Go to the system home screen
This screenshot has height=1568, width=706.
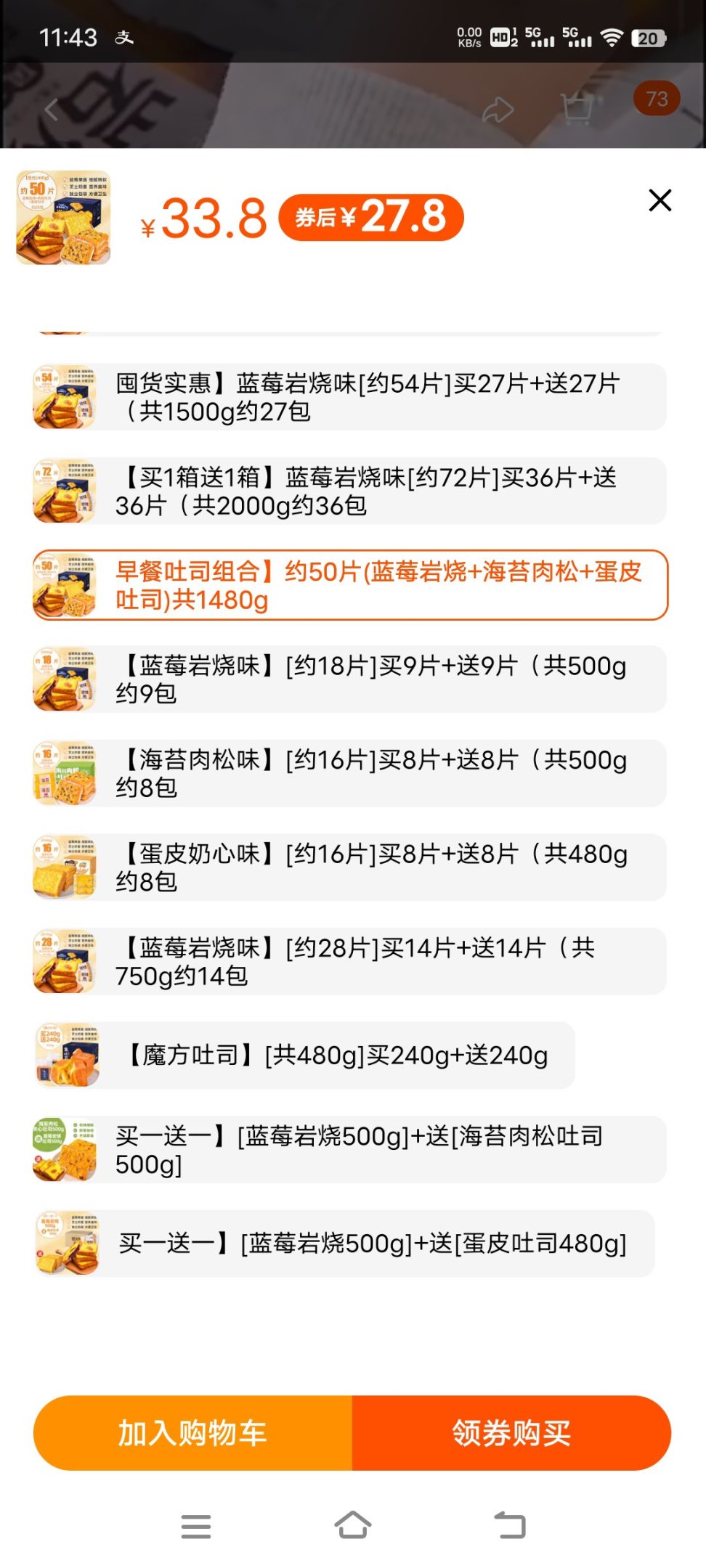point(353,1526)
